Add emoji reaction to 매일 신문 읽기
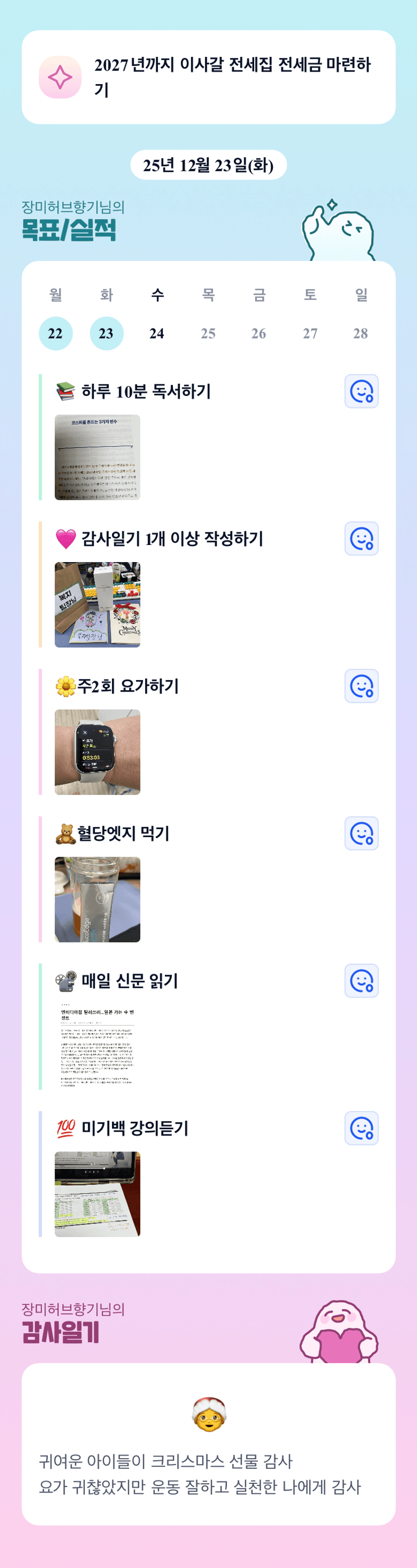 362,981
